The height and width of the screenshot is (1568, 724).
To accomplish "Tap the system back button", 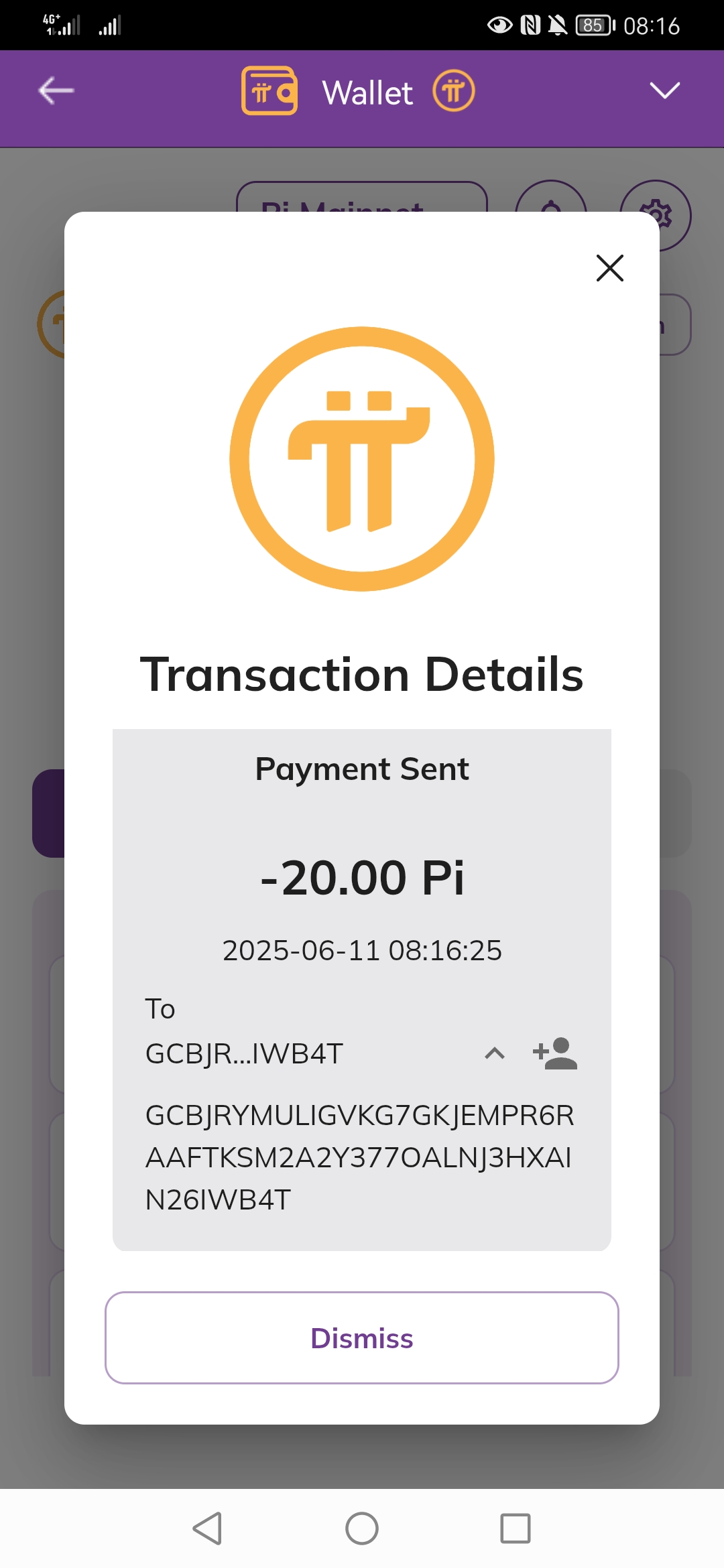I will pos(207,1528).
